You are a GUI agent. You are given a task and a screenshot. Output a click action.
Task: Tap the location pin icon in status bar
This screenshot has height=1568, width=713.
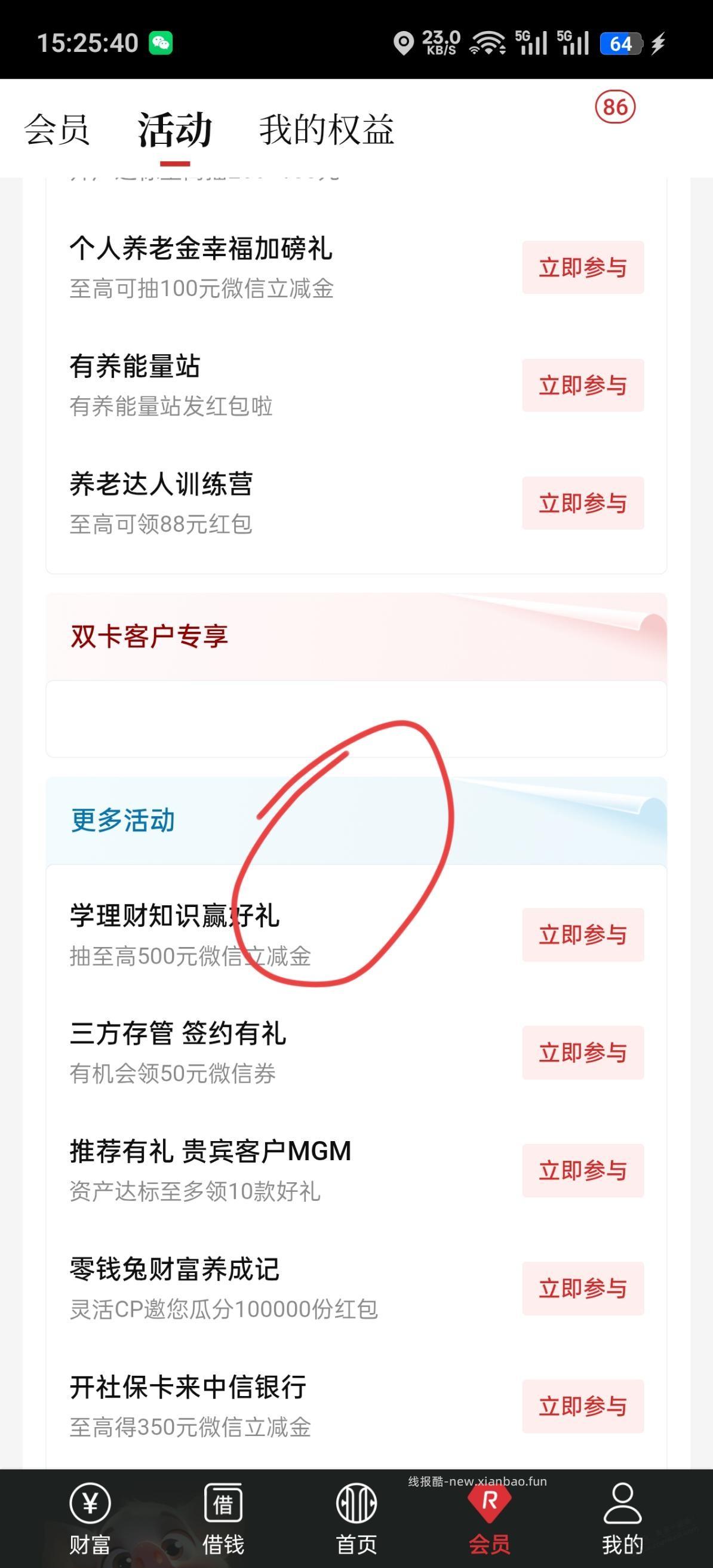[404, 41]
